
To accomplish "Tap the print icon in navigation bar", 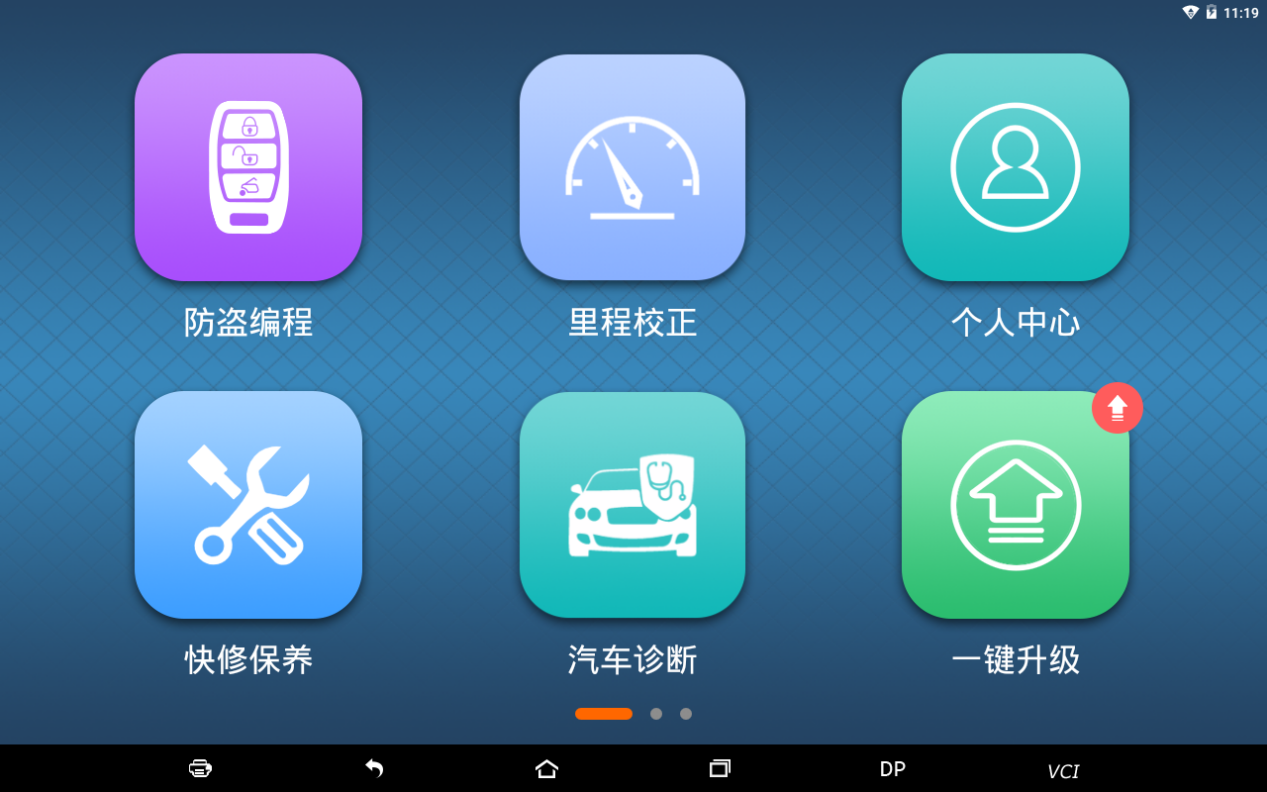I will coord(200,768).
